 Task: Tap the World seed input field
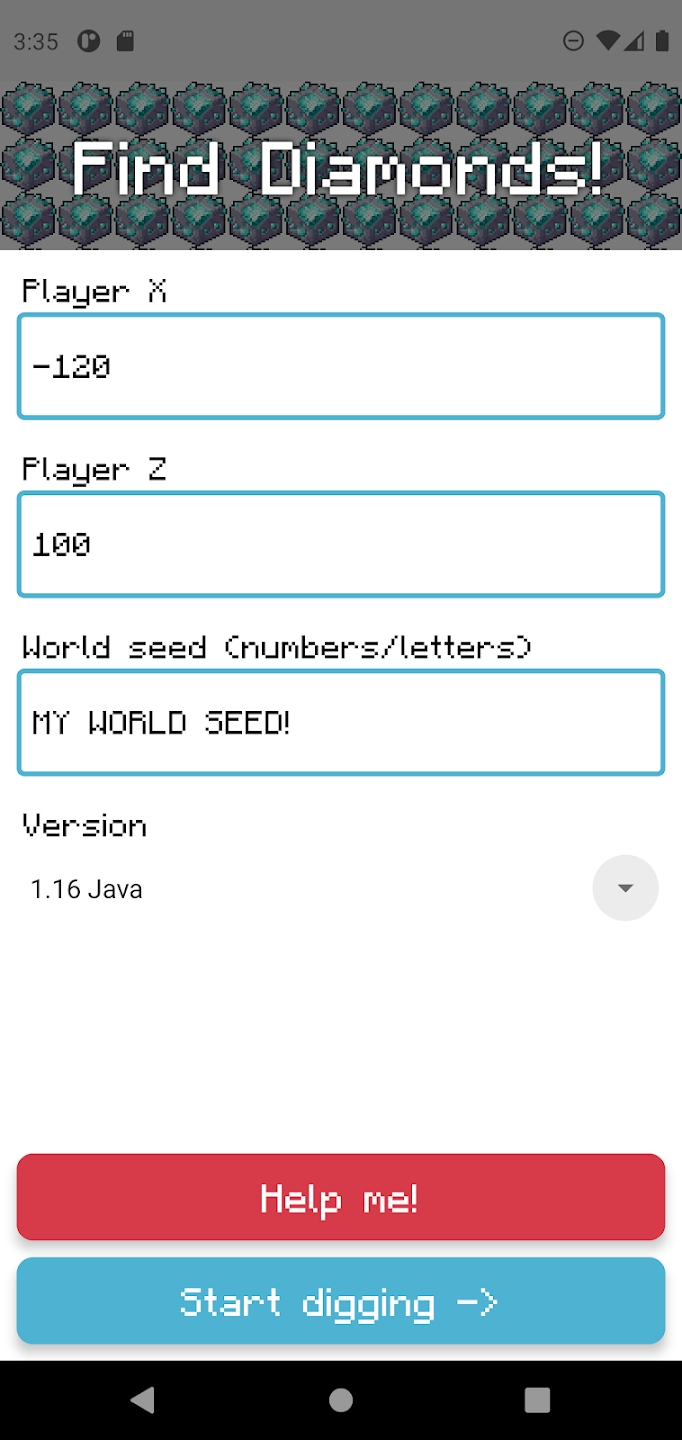click(341, 722)
